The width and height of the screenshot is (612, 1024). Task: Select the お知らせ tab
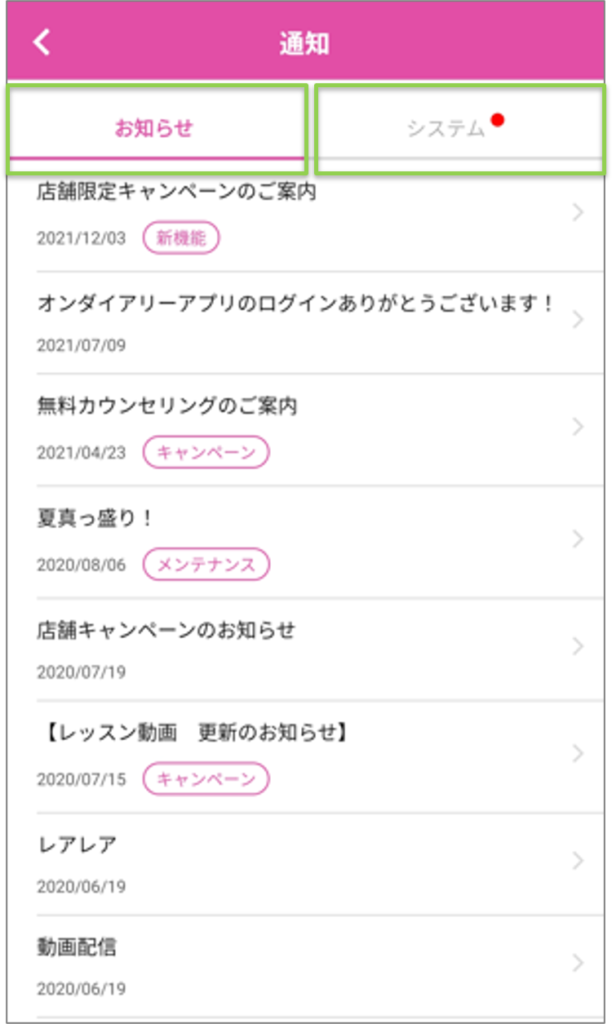(154, 128)
